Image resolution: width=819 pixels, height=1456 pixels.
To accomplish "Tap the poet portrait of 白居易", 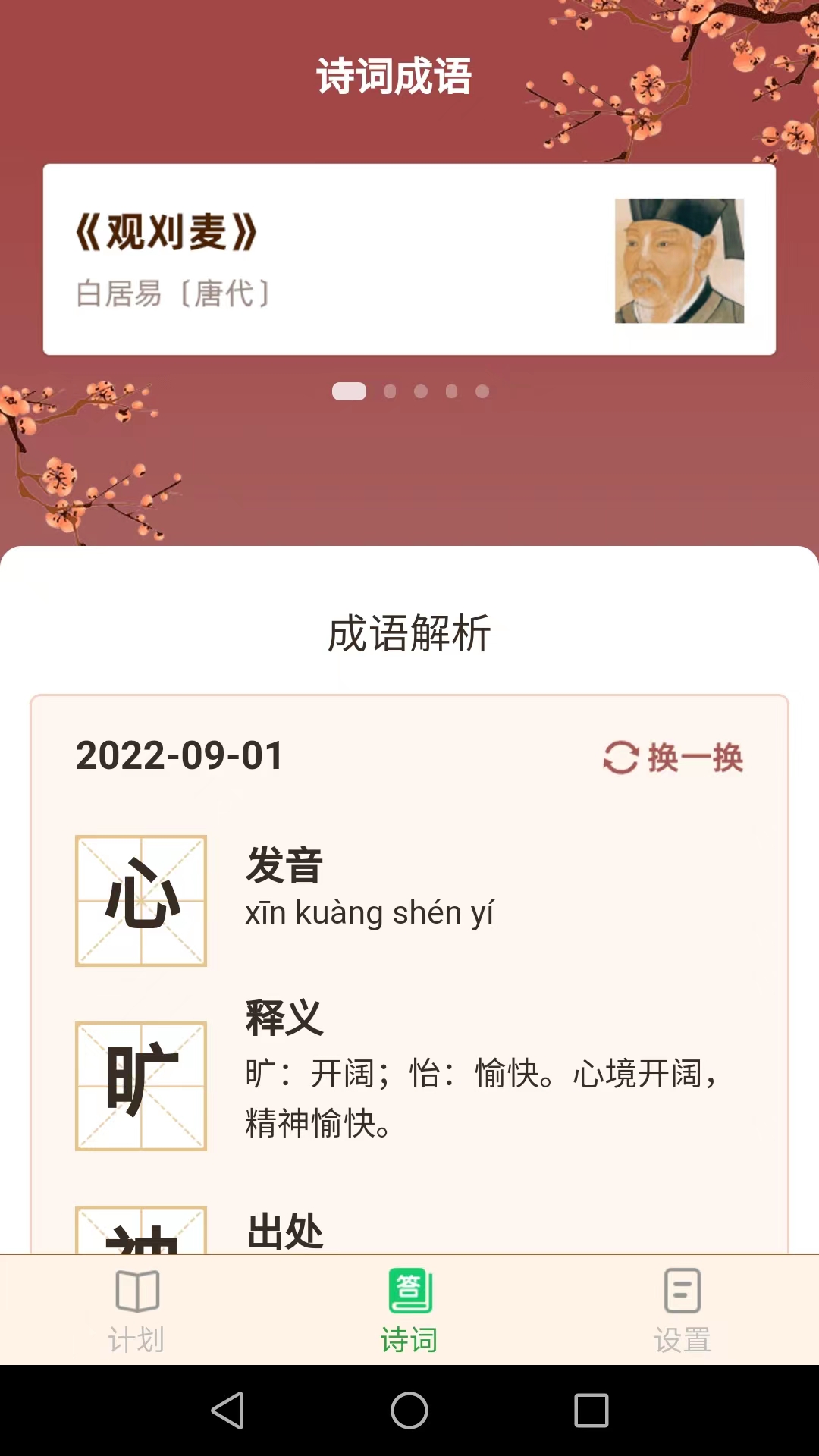I will (679, 262).
